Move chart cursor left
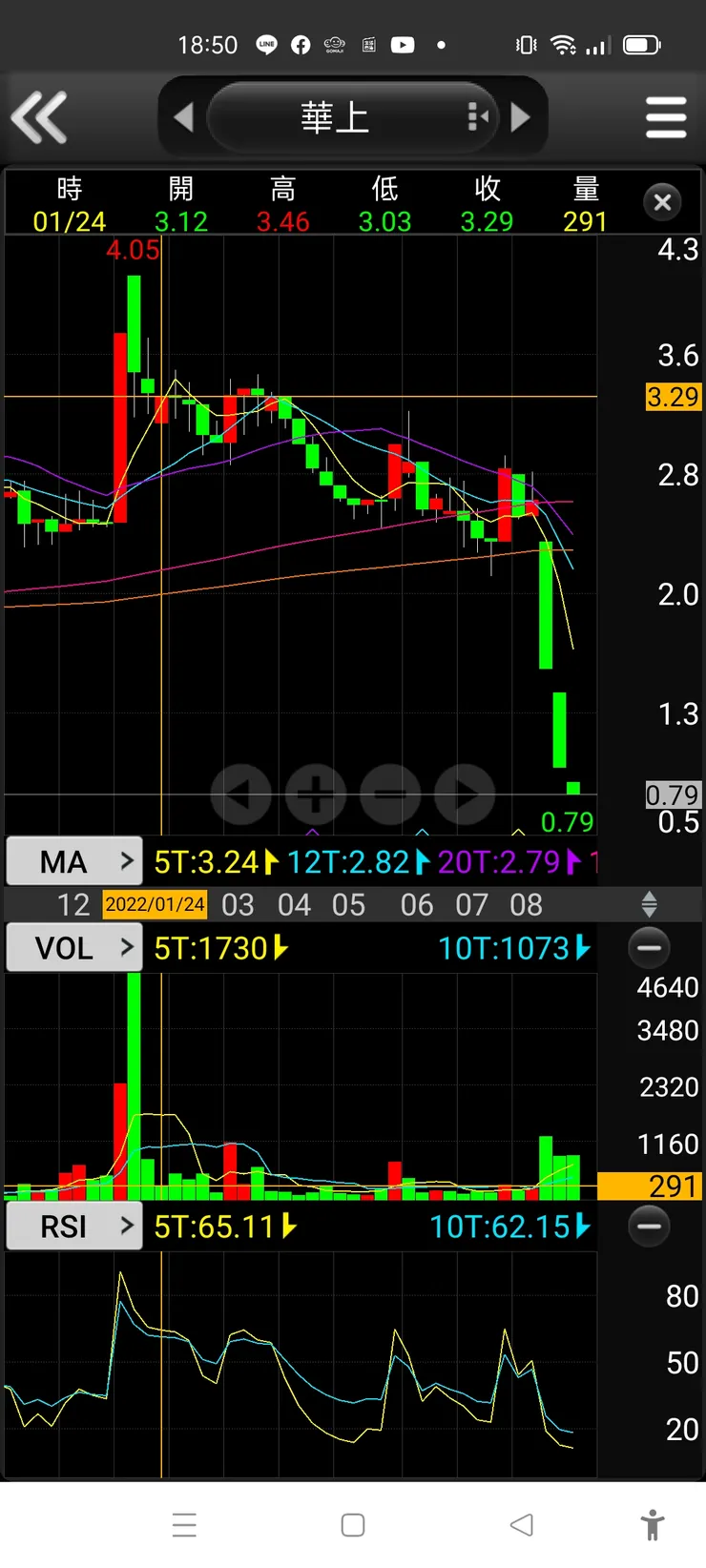This screenshot has height=1568, width=706. pos(240,794)
